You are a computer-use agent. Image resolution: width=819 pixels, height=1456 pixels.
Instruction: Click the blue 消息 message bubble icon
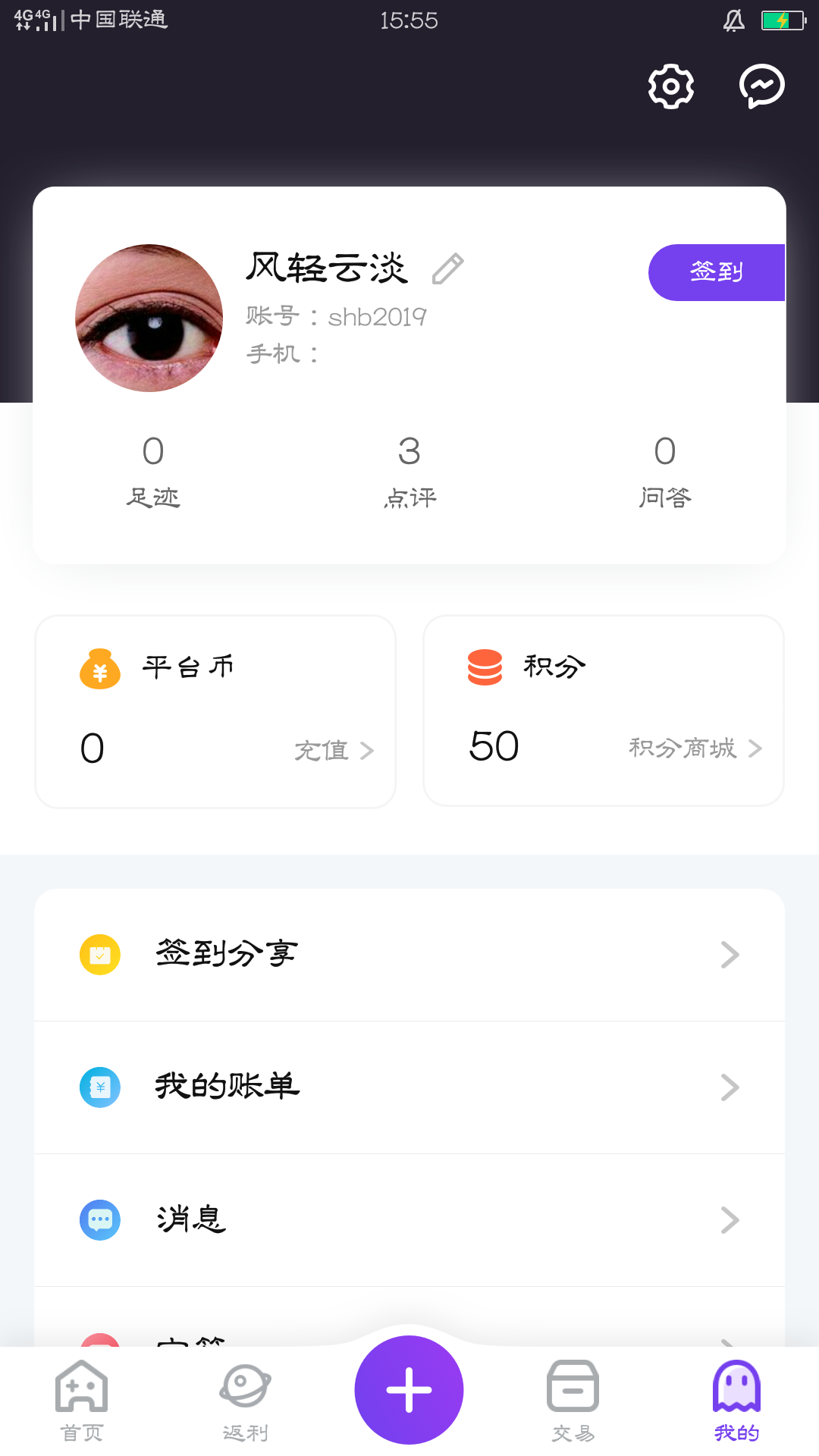pyautogui.click(x=99, y=1220)
